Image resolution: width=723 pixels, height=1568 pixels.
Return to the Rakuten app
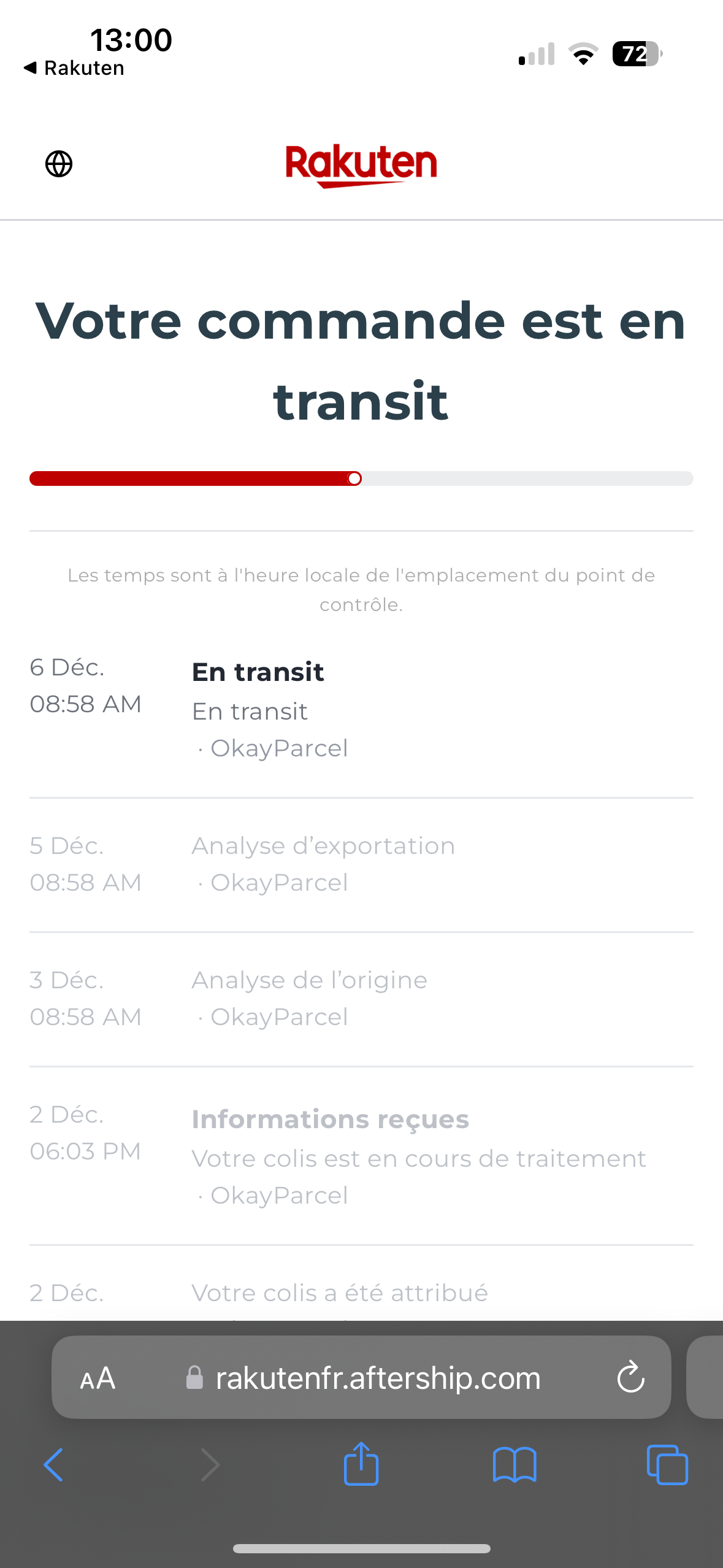coord(74,68)
